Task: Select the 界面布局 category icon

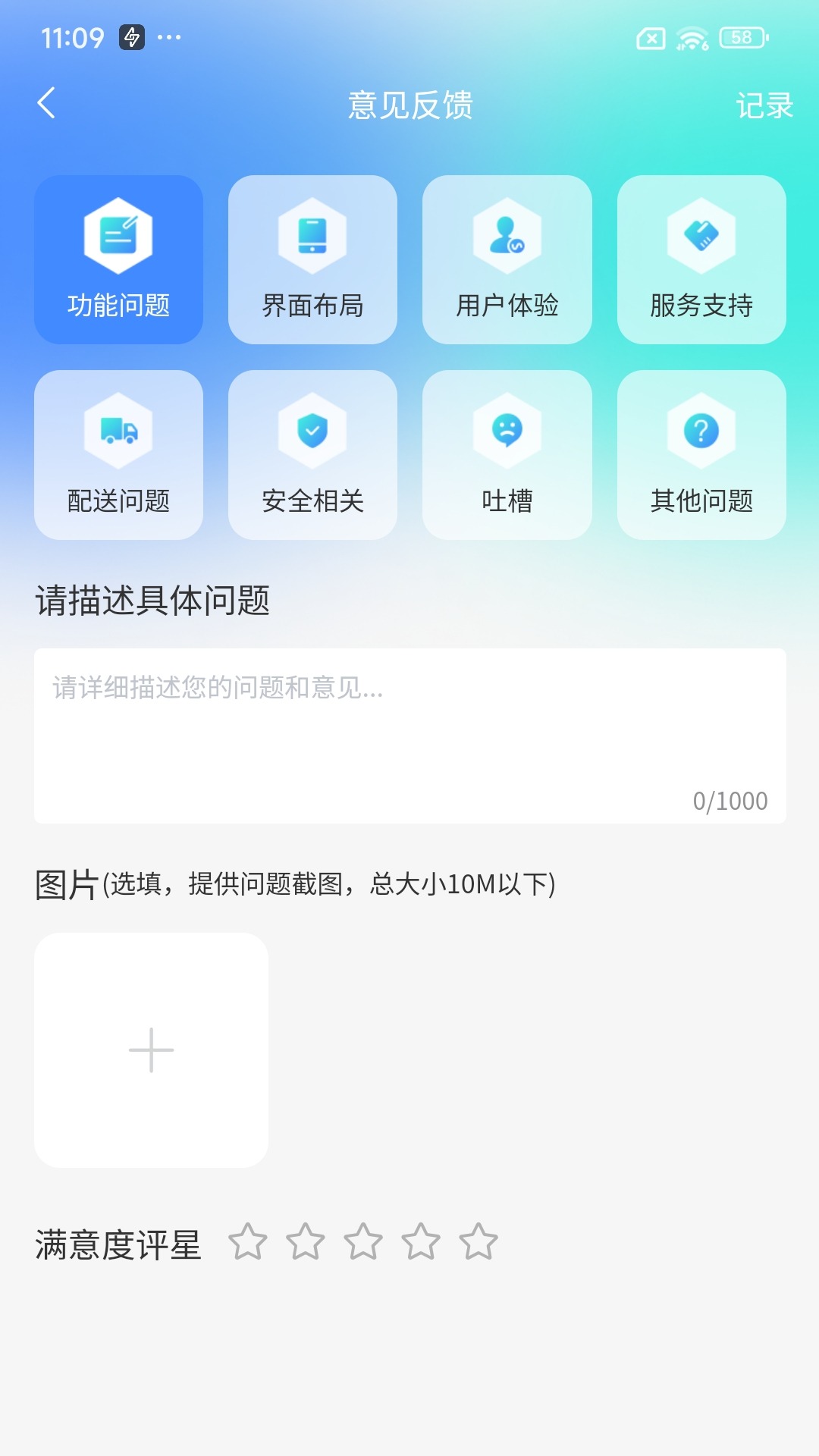Action: pyautogui.click(x=312, y=235)
